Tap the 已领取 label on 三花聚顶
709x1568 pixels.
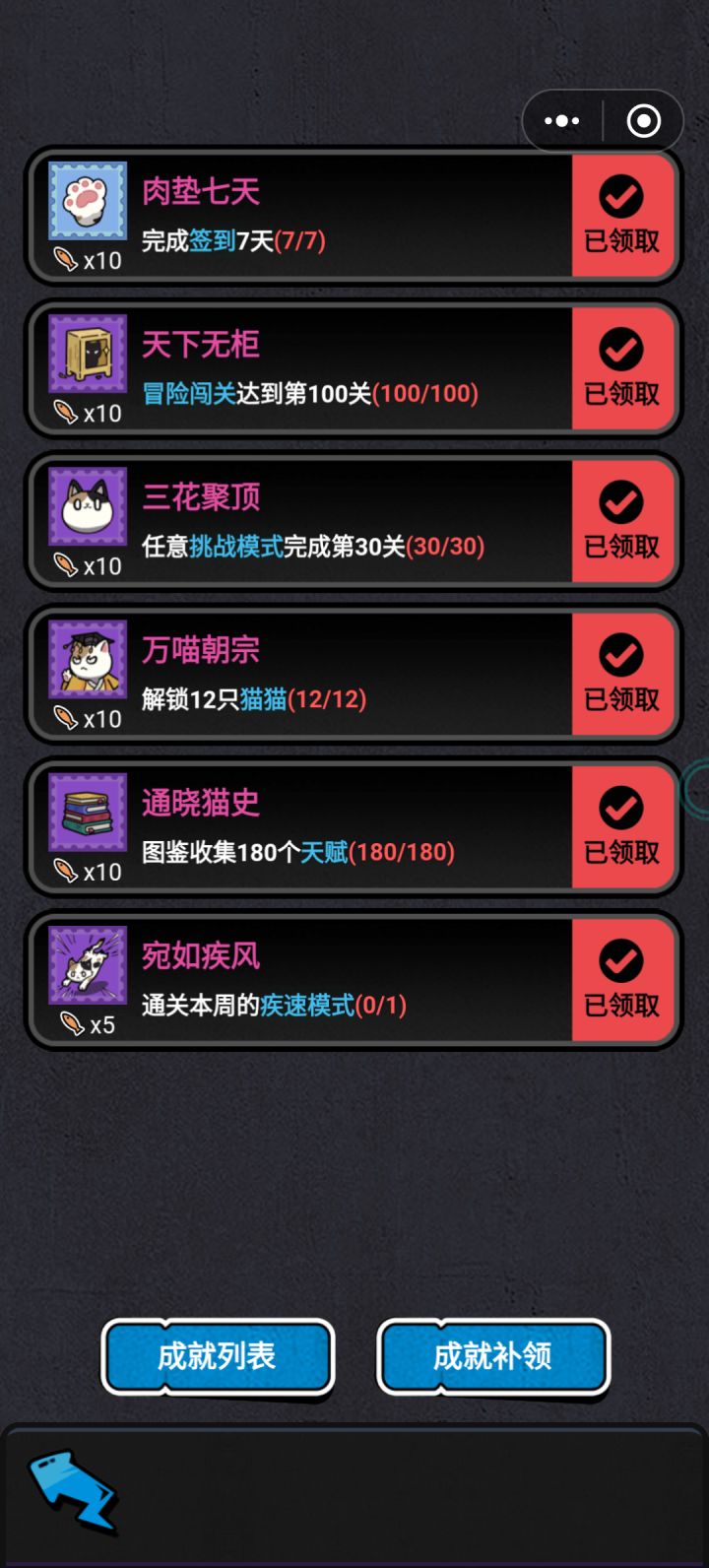point(622,547)
